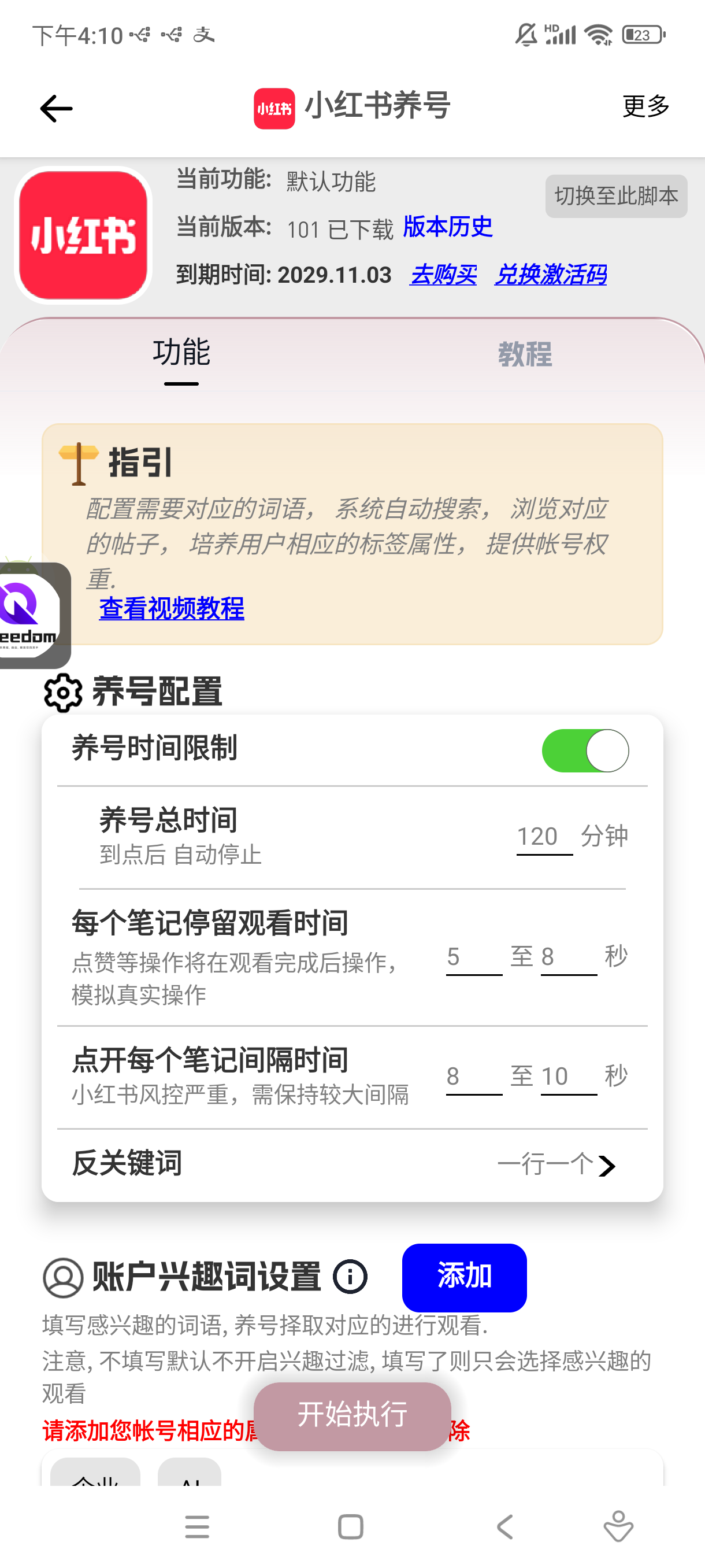Toggle 养号时间限制 switch
Image resolution: width=705 pixels, height=1568 pixels.
(x=585, y=750)
